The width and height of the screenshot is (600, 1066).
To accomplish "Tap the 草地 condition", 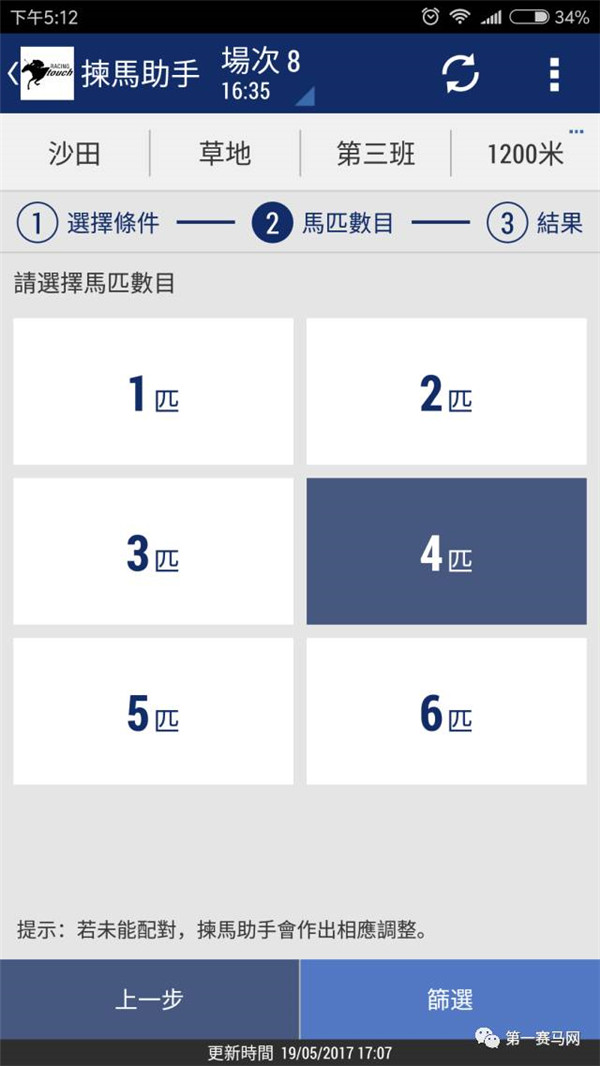I will 225,154.
